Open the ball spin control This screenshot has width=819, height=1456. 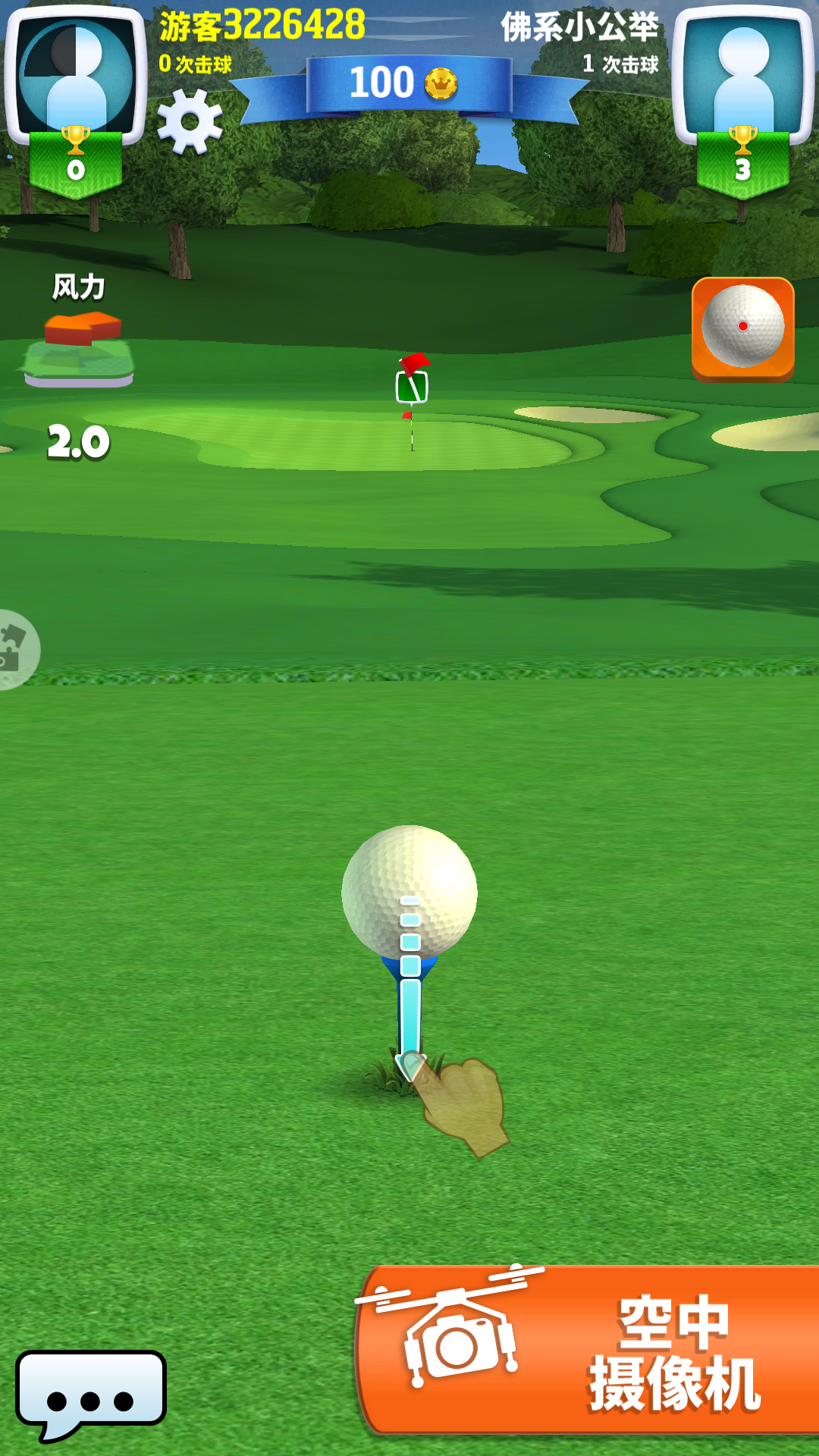[x=742, y=328]
